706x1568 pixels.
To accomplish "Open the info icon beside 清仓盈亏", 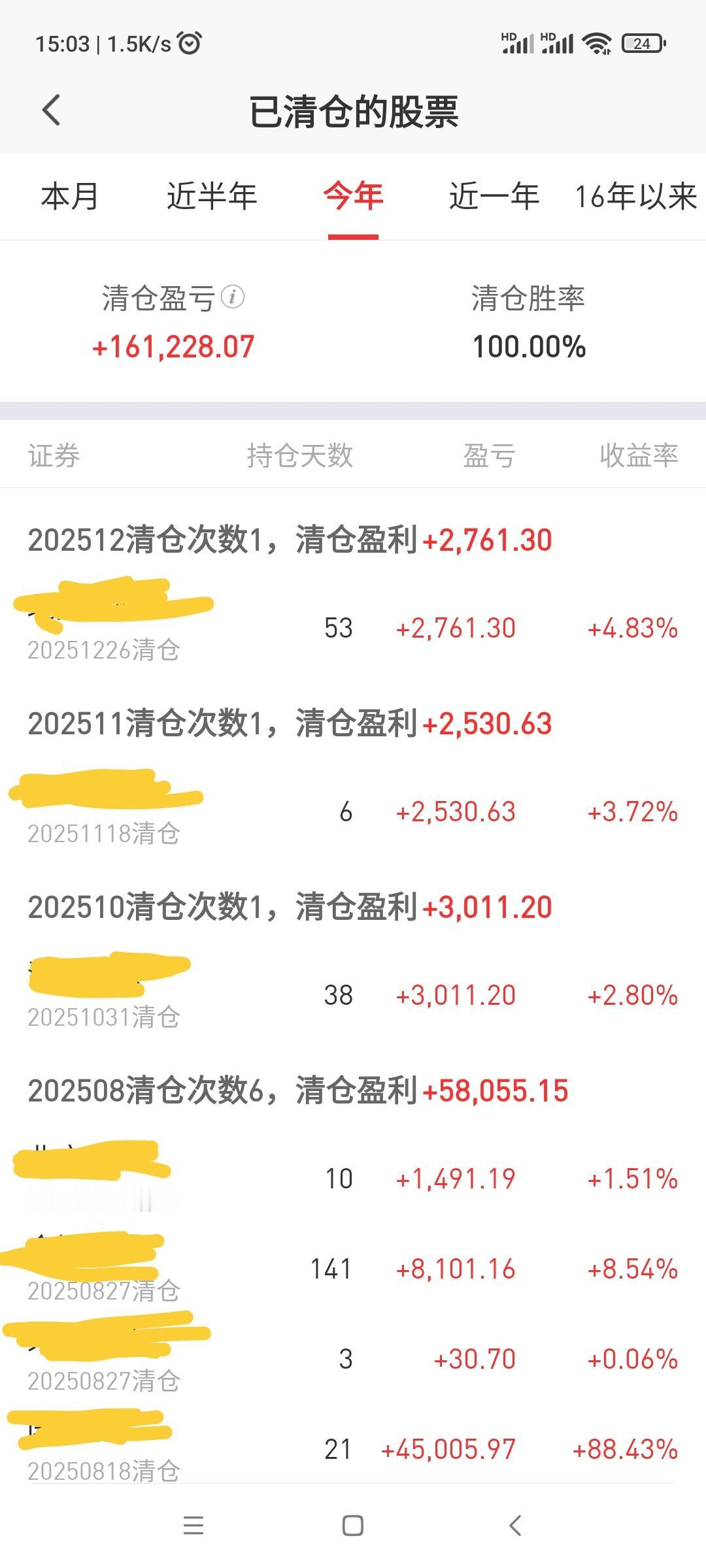I will click(233, 297).
